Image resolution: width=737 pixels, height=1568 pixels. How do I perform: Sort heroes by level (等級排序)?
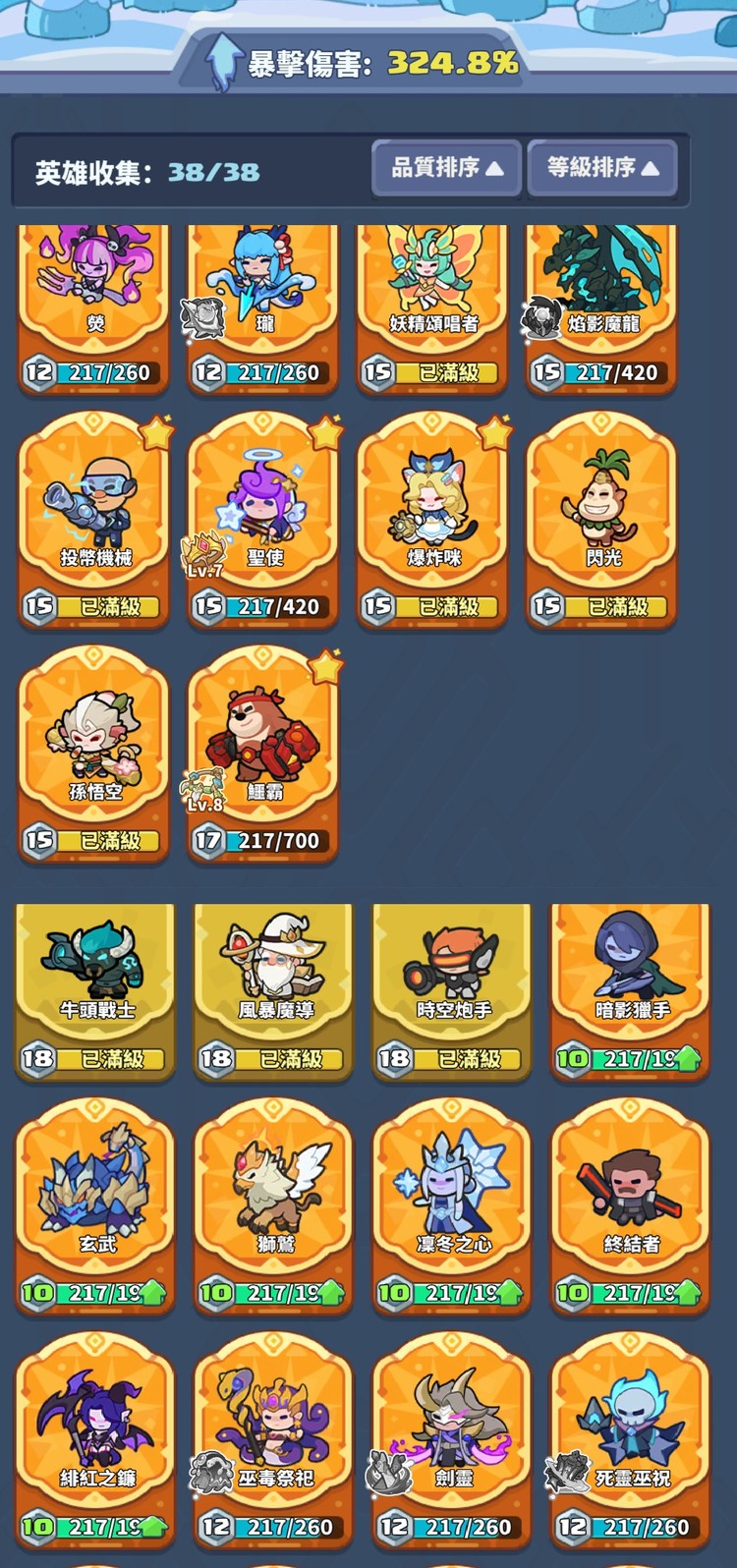coord(601,168)
